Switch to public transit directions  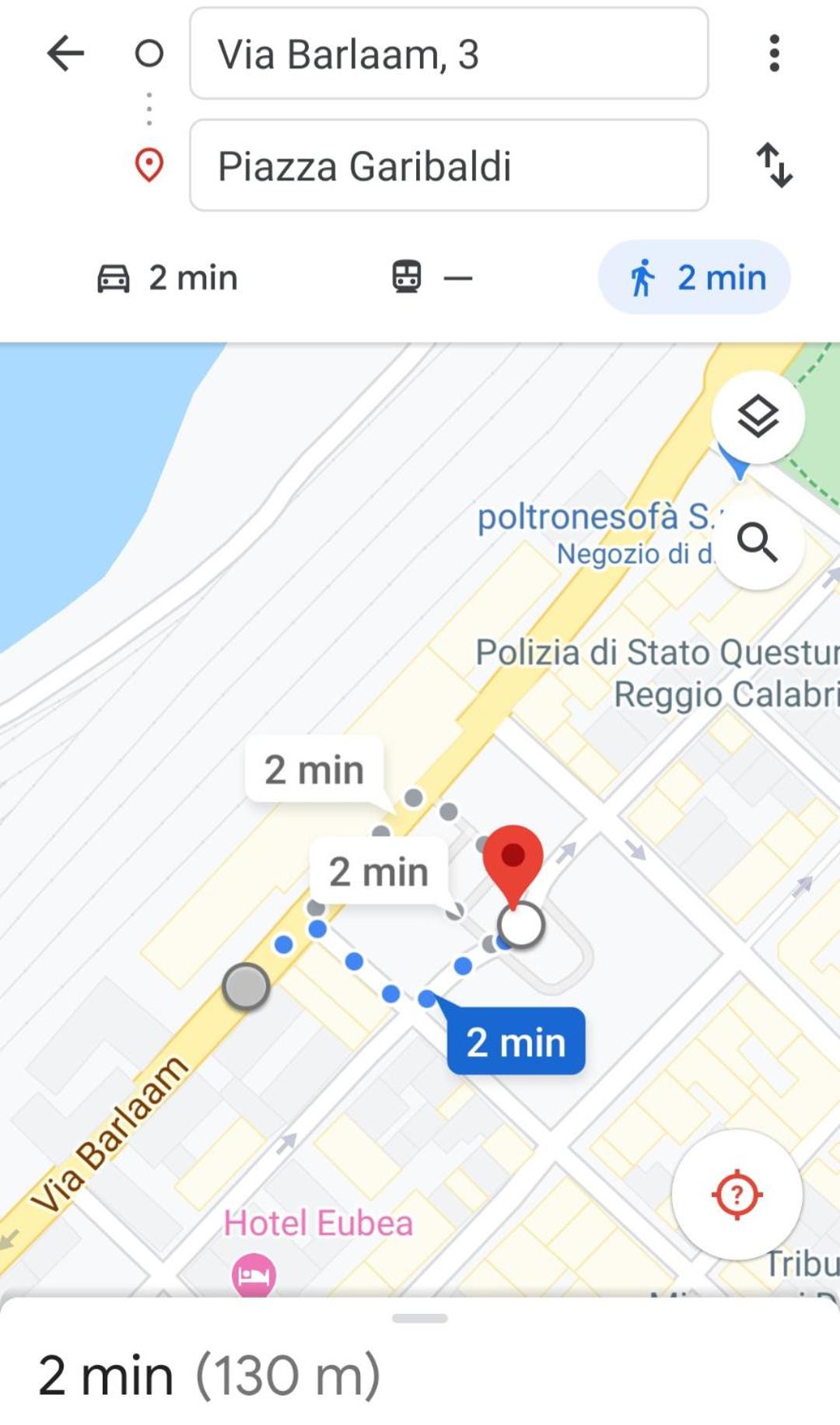432,278
